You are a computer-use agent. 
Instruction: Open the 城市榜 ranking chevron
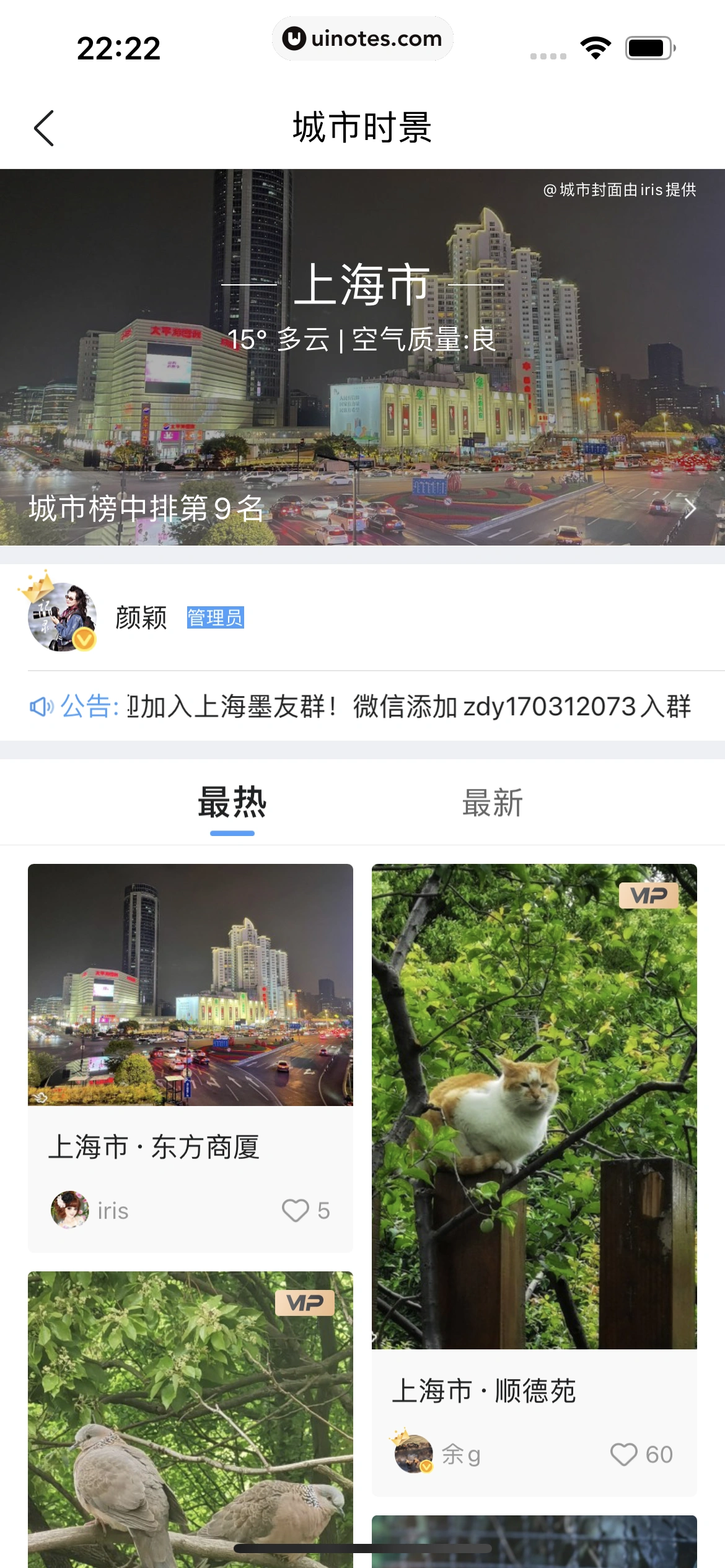(690, 509)
